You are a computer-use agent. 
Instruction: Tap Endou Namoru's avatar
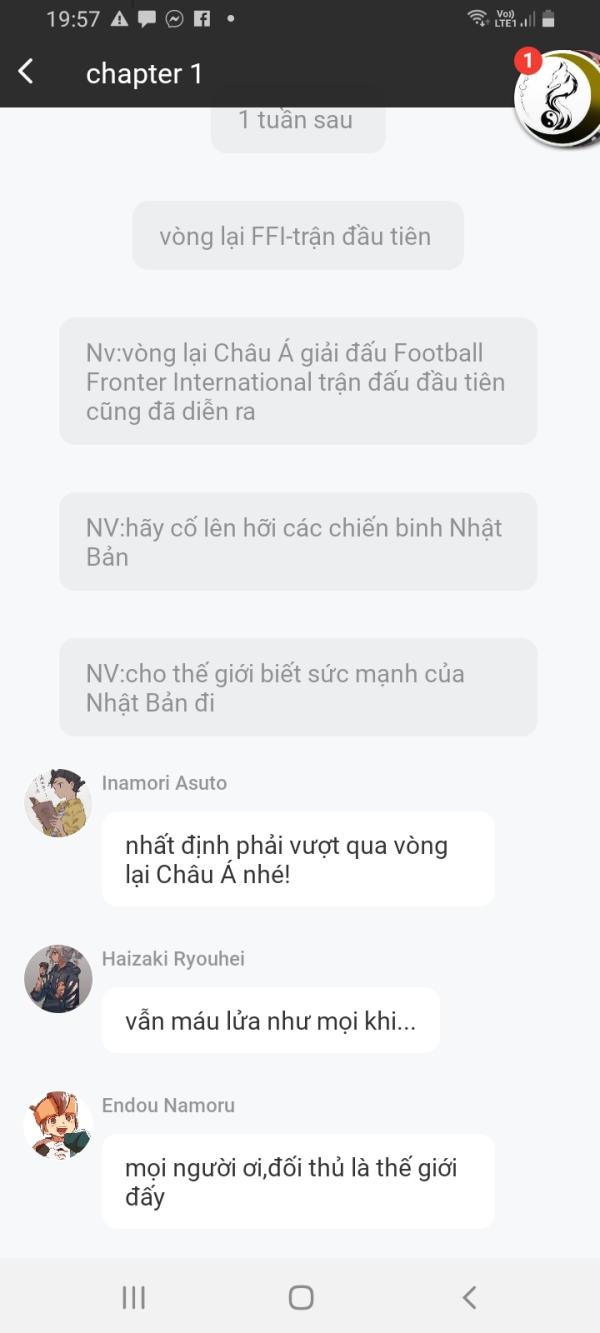pos(58,1125)
